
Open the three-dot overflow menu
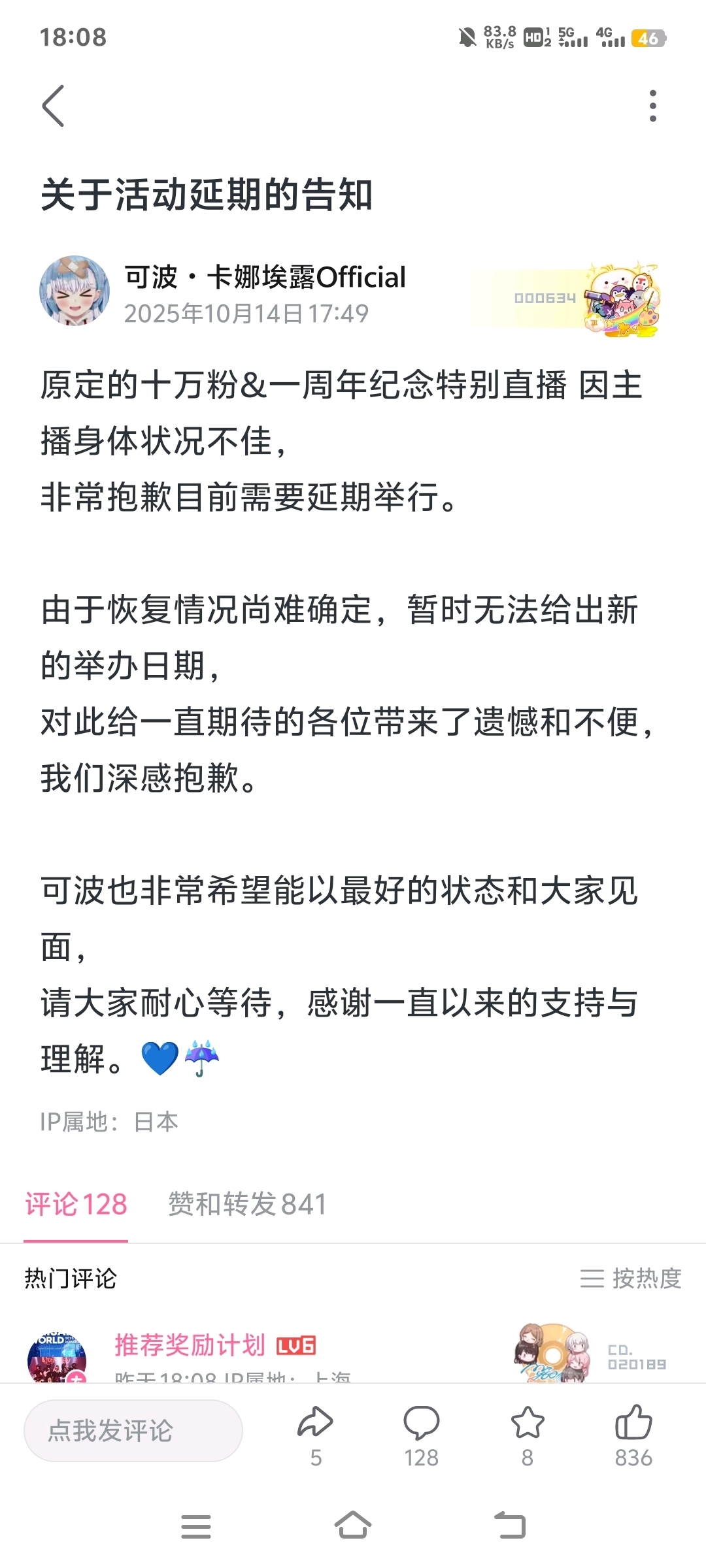click(x=652, y=106)
